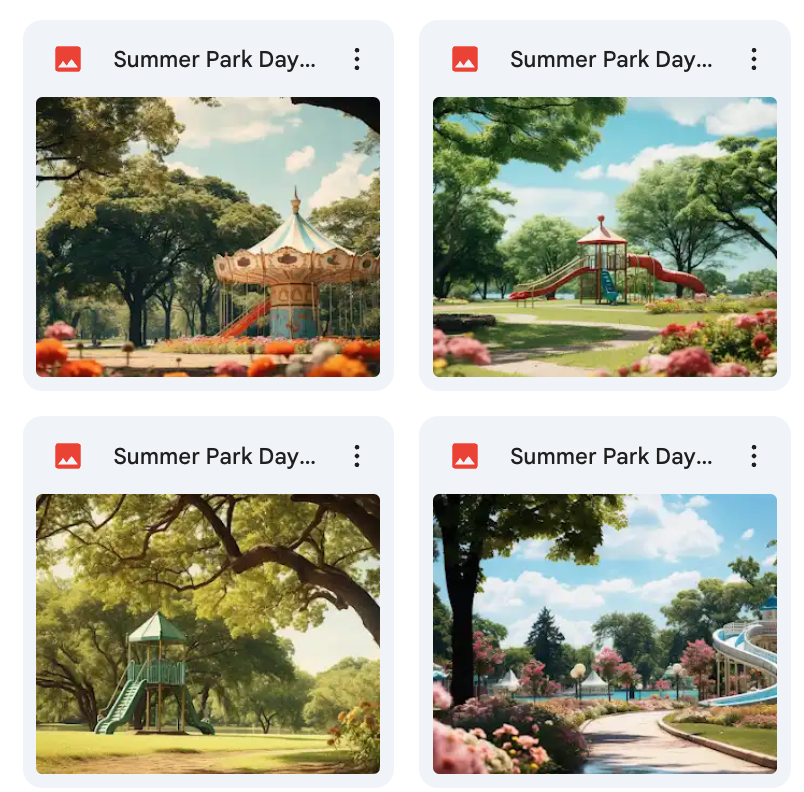Viewport: 804px width, 792px height.
Task: Open the carousel park image file
Action: point(208,236)
